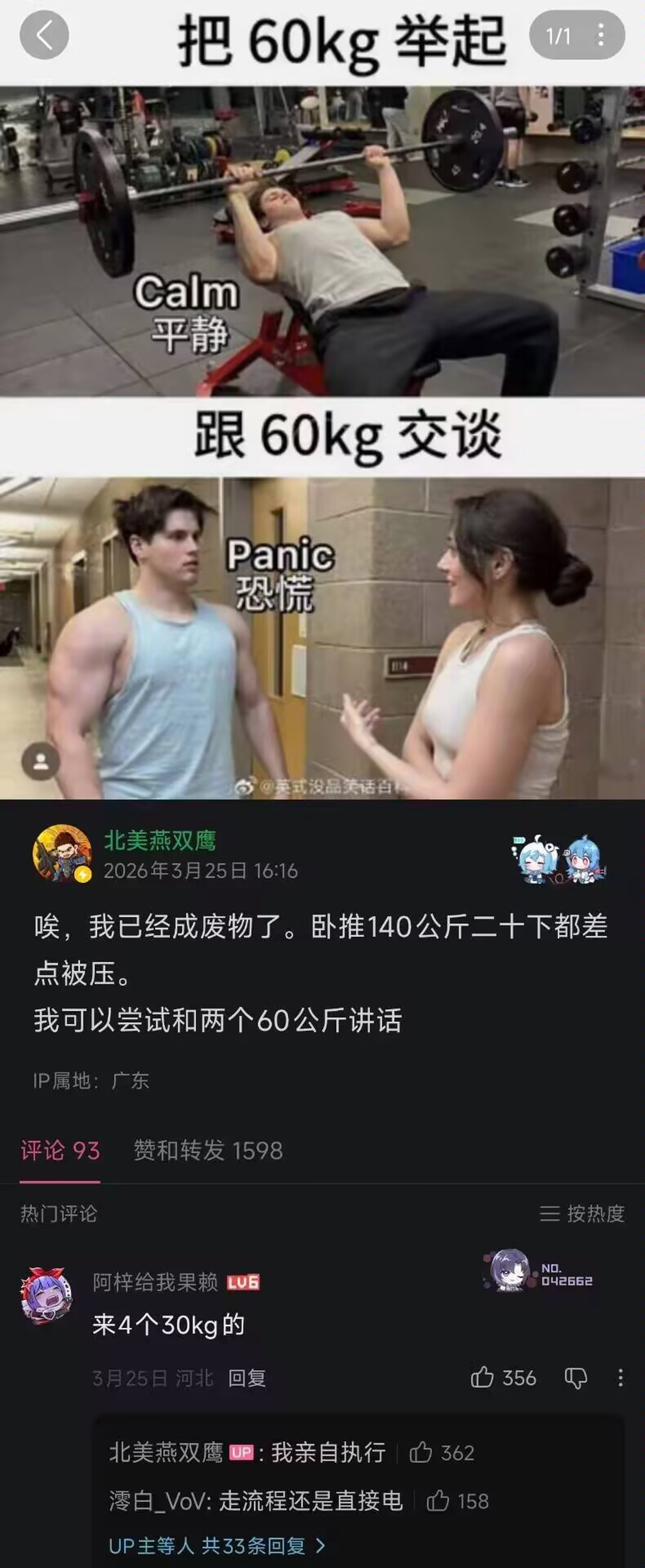This screenshot has height=1568, width=645.
Task: Open 北美燕双鹰's profile avatar
Action: point(62,853)
